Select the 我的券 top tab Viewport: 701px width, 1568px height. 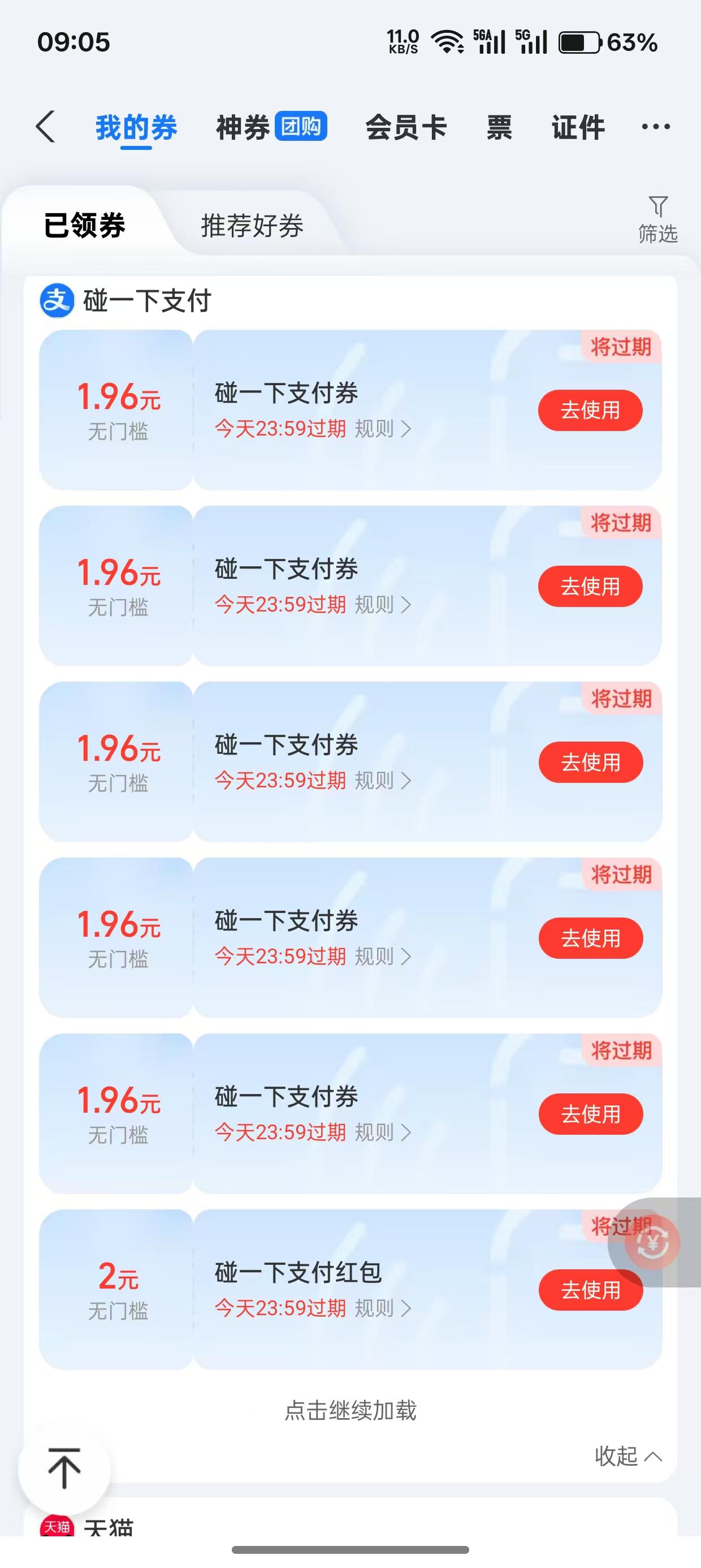pyautogui.click(x=136, y=127)
